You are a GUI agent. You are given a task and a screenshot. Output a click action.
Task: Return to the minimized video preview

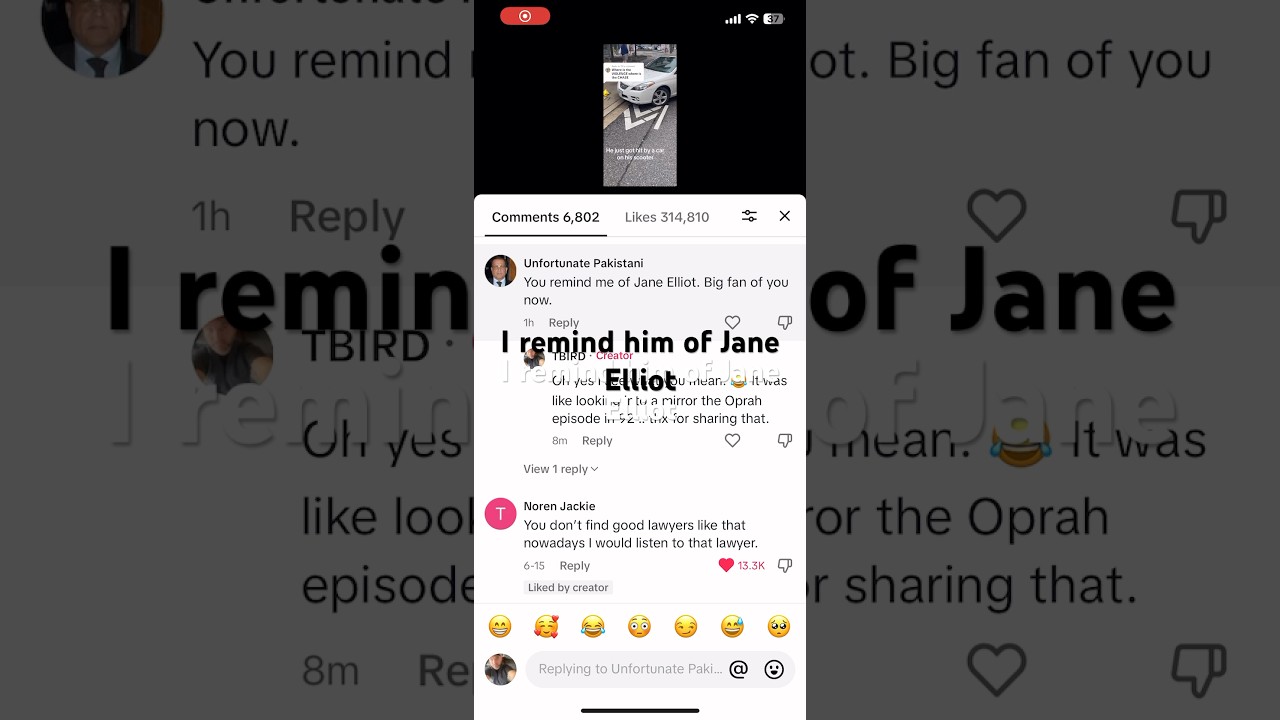pos(640,114)
